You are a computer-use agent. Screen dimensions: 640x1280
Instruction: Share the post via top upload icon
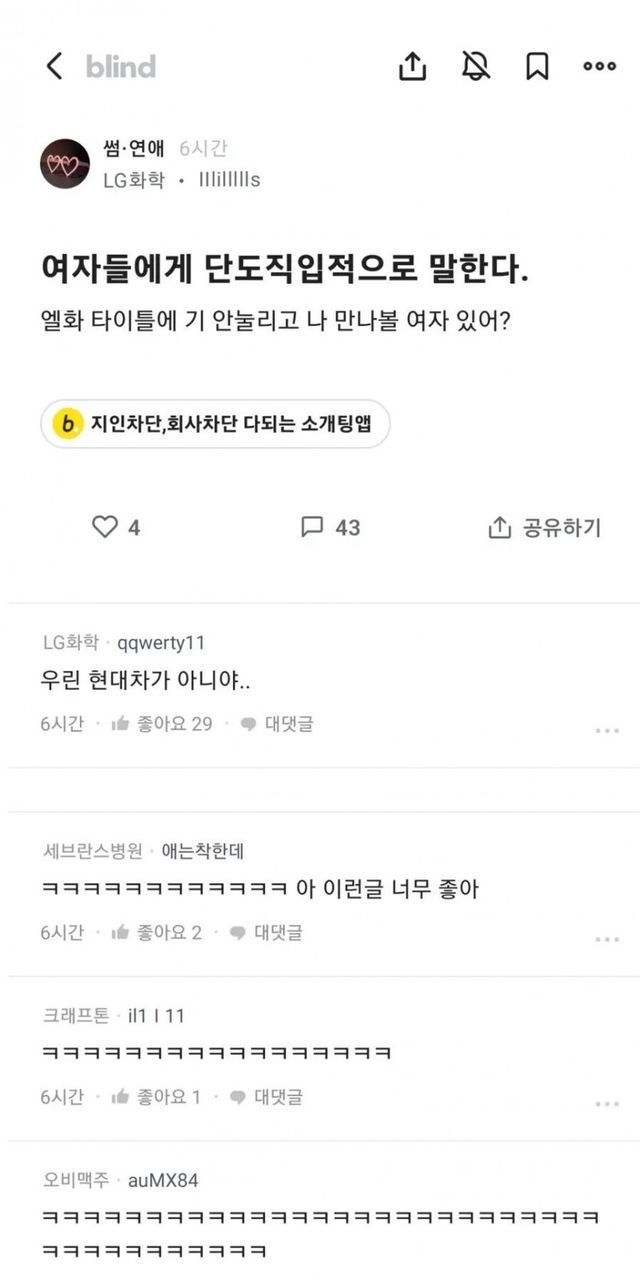tap(413, 67)
